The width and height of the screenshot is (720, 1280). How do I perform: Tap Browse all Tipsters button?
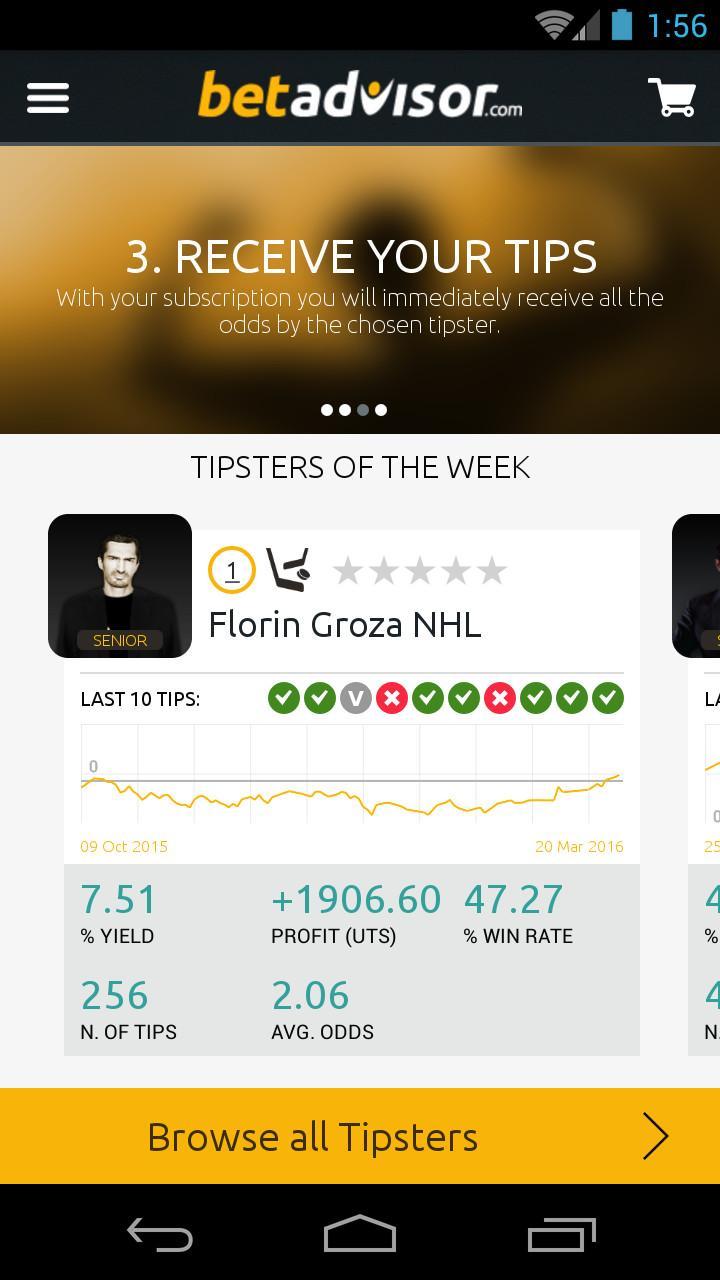coord(360,1136)
